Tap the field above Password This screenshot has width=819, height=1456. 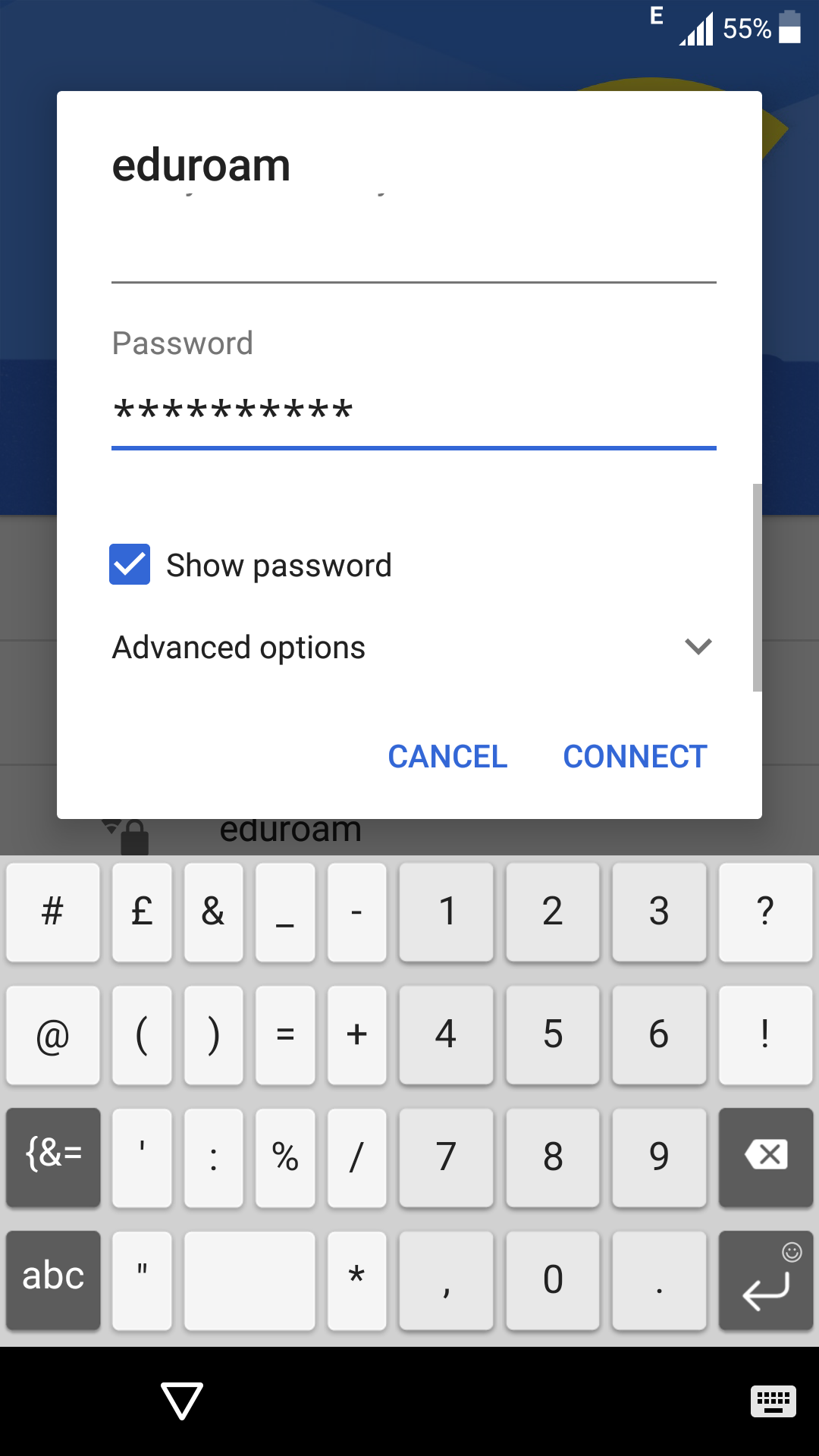pos(413,243)
